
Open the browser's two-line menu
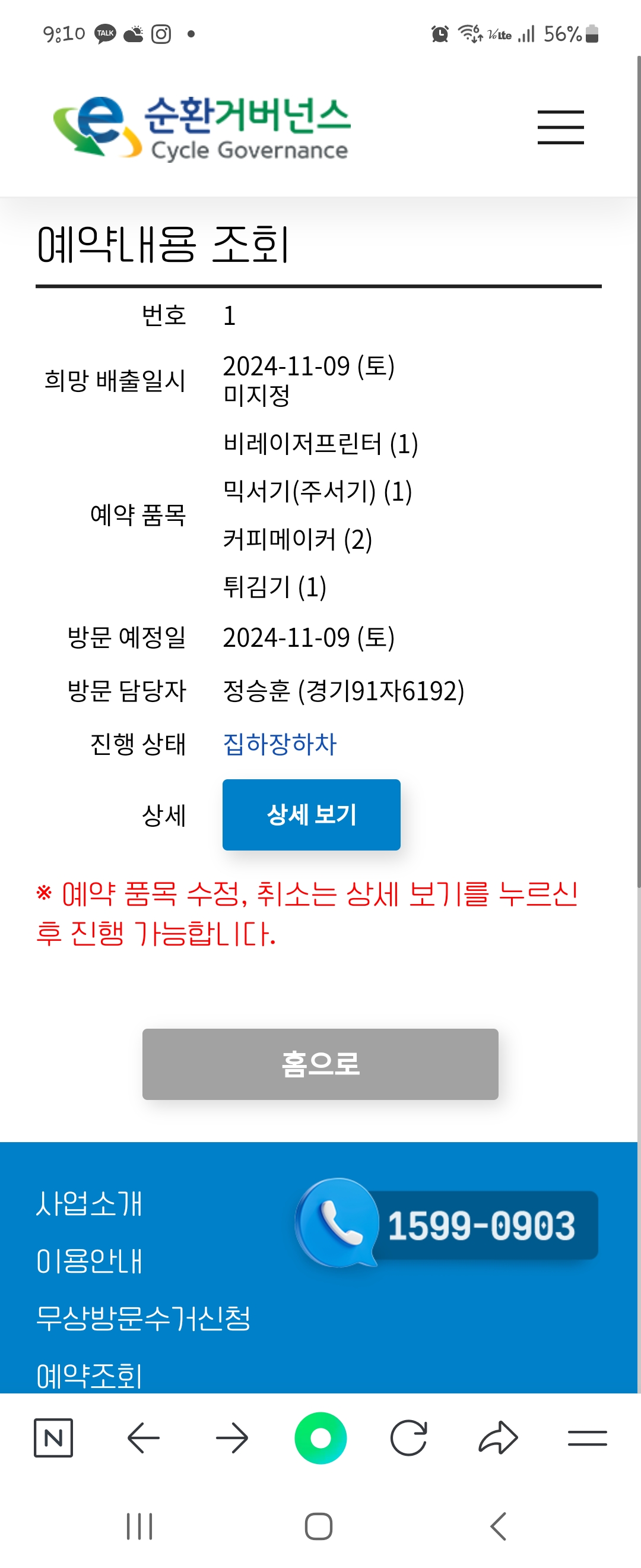(x=587, y=1438)
